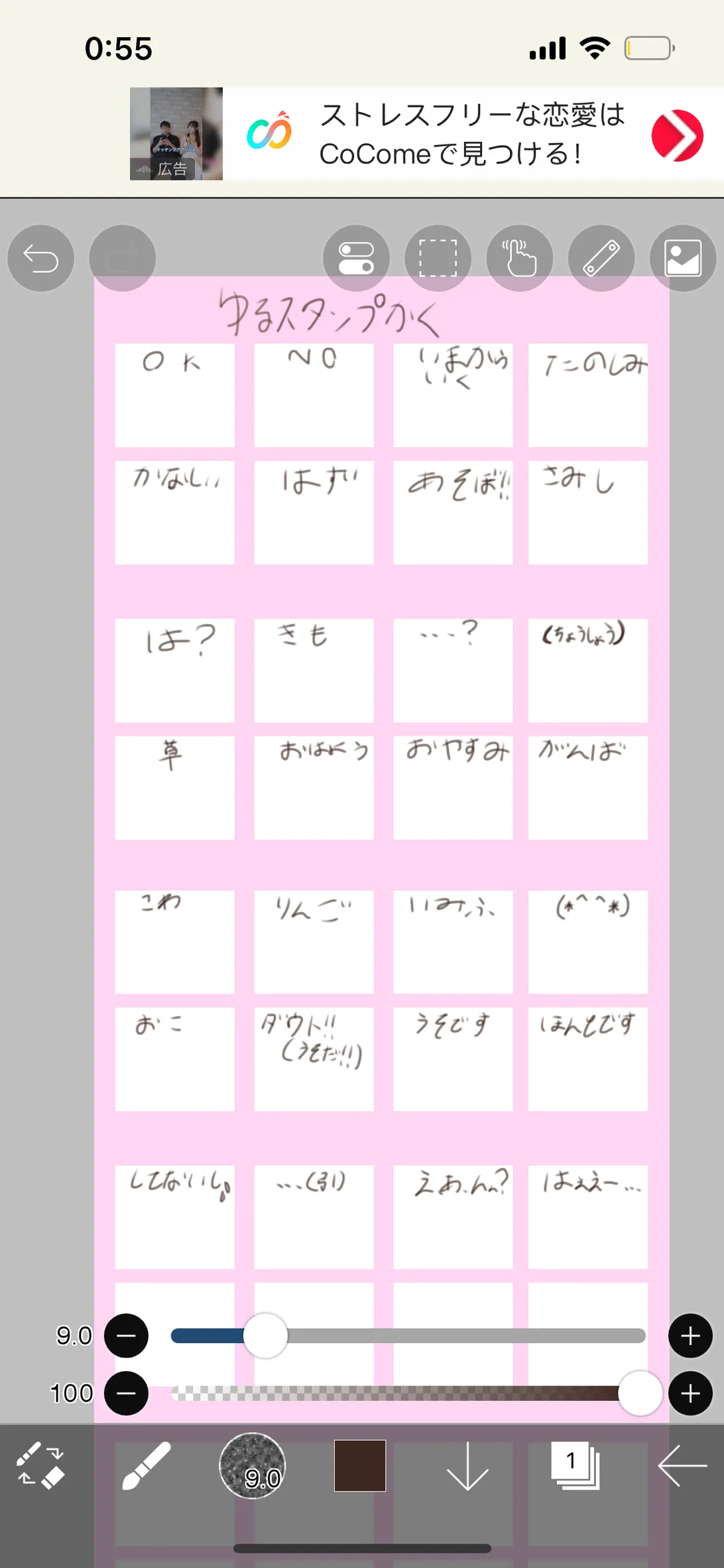
Task: Redo the undone stroke
Action: [122, 258]
